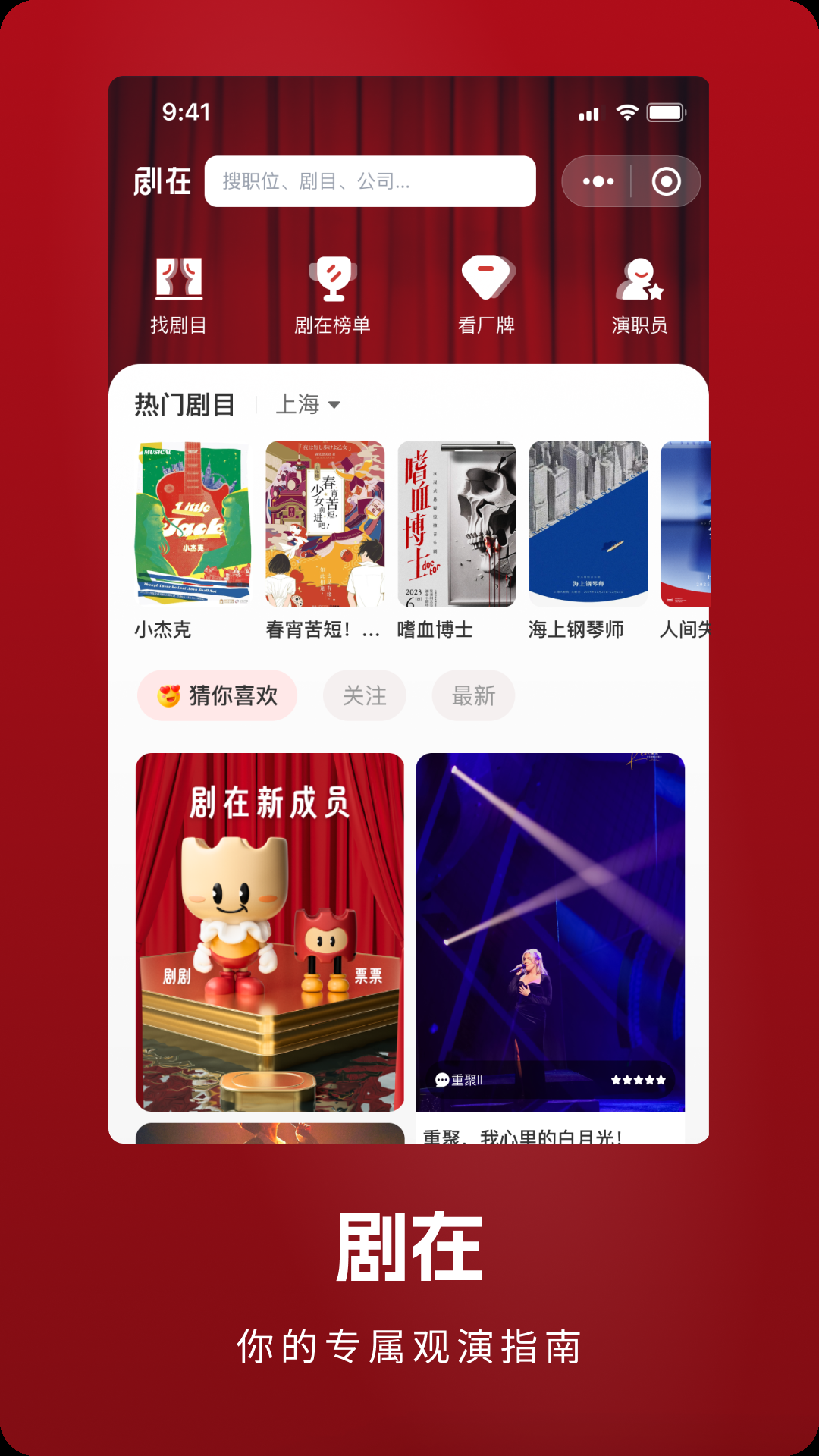Click the search input 搜职位、剧目、公司...
The width and height of the screenshot is (819, 1456).
coord(370,182)
